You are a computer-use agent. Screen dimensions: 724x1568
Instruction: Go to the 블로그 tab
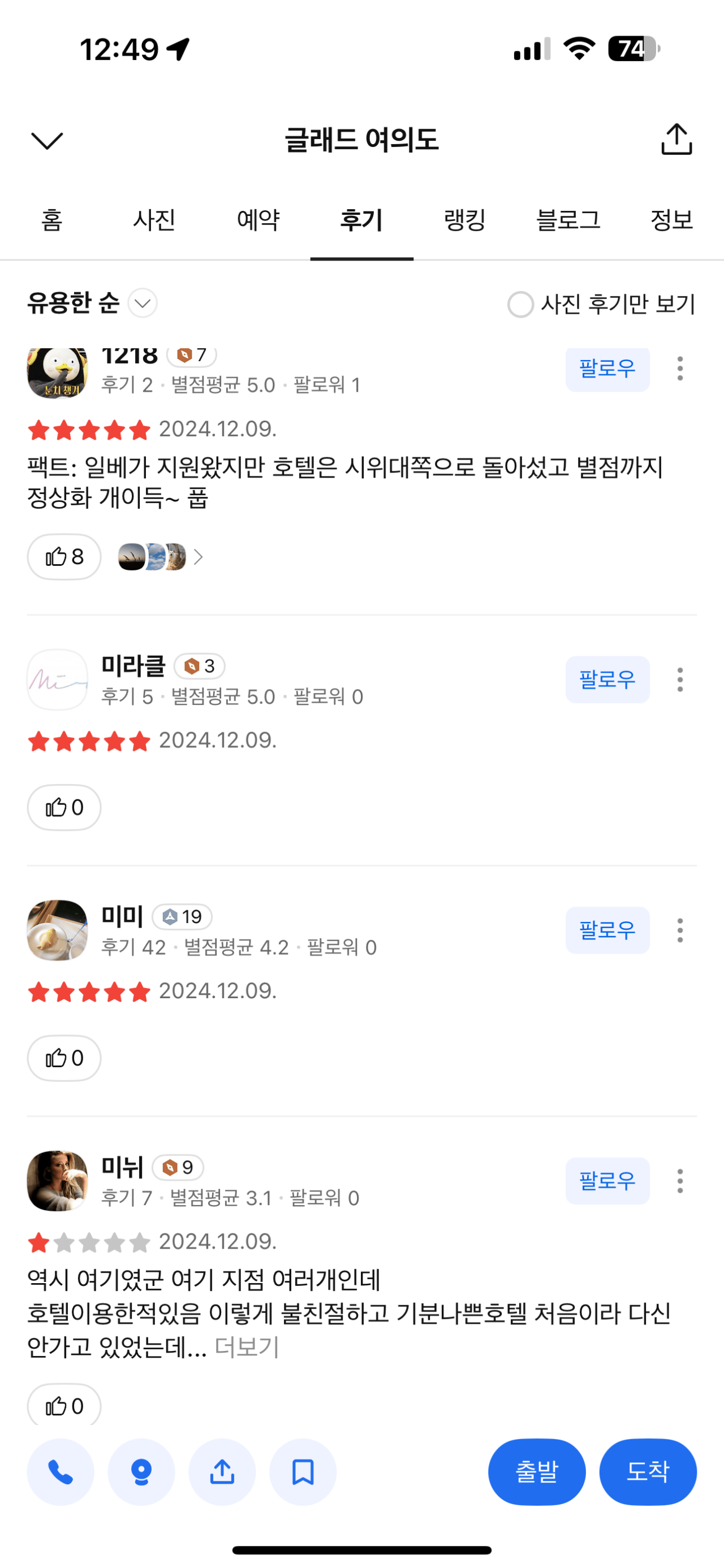[x=568, y=220]
